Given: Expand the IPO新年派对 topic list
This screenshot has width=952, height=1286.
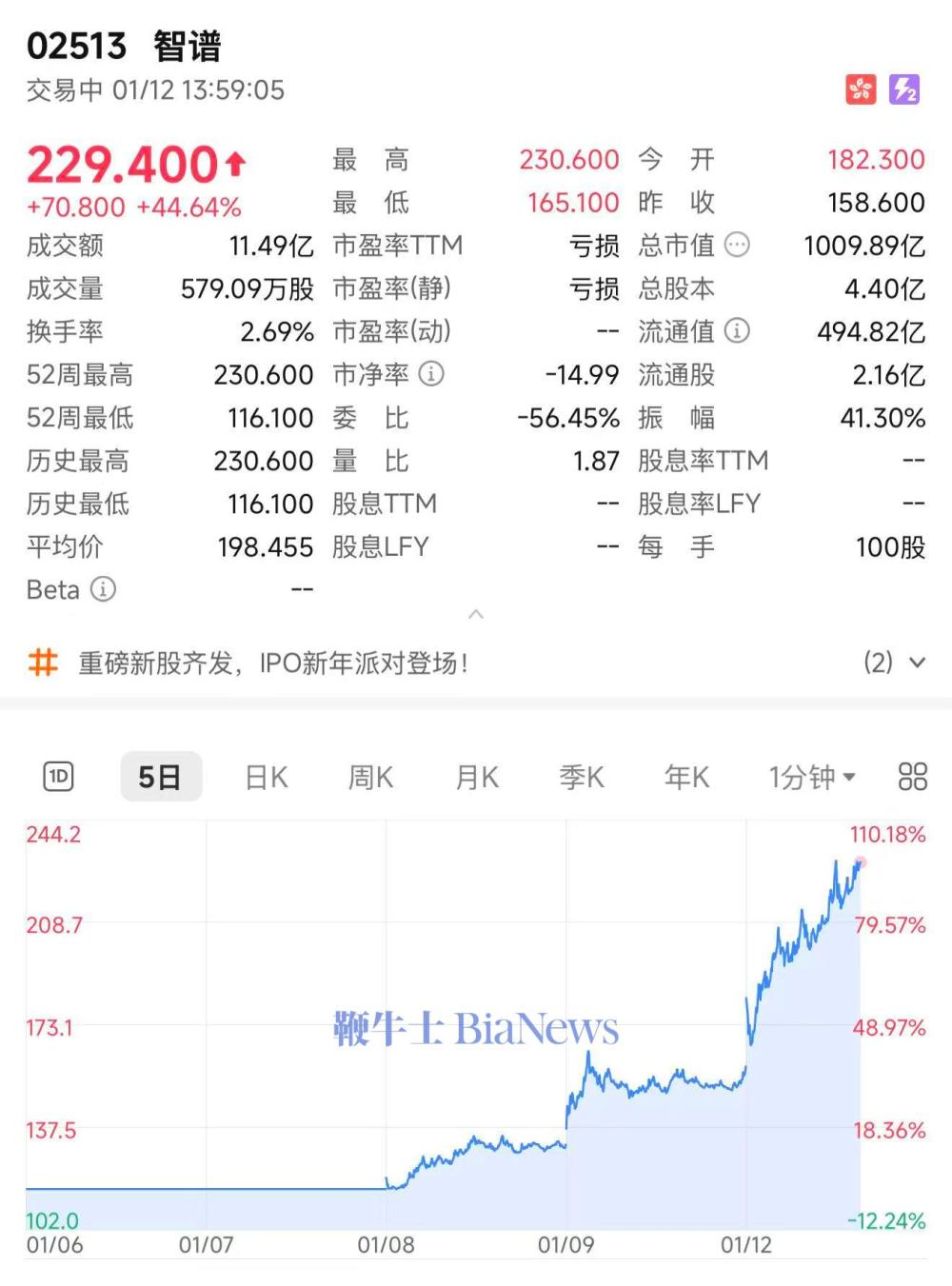Looking at the screenshot, I should pyautogui.click(x=917, y=663).
